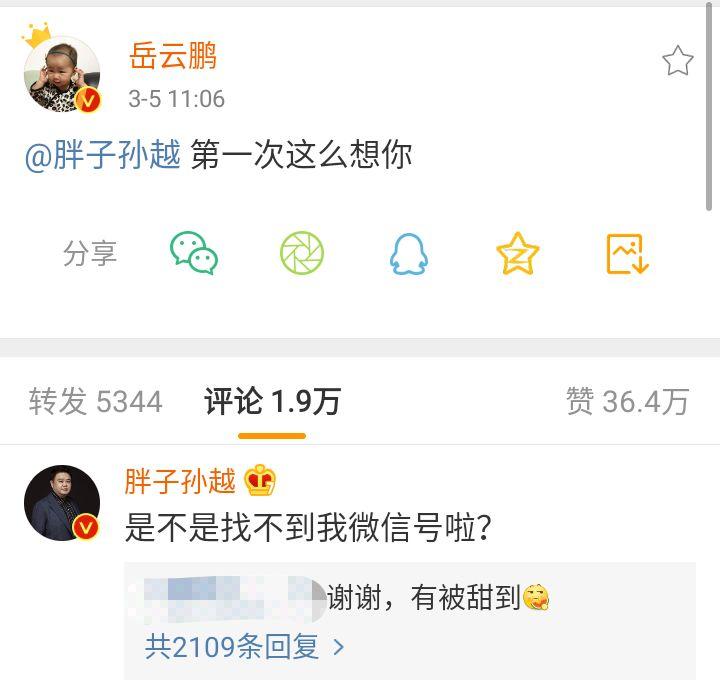Share to QQ Zone star icon
The image size is (720, 680).
(517, 254)
